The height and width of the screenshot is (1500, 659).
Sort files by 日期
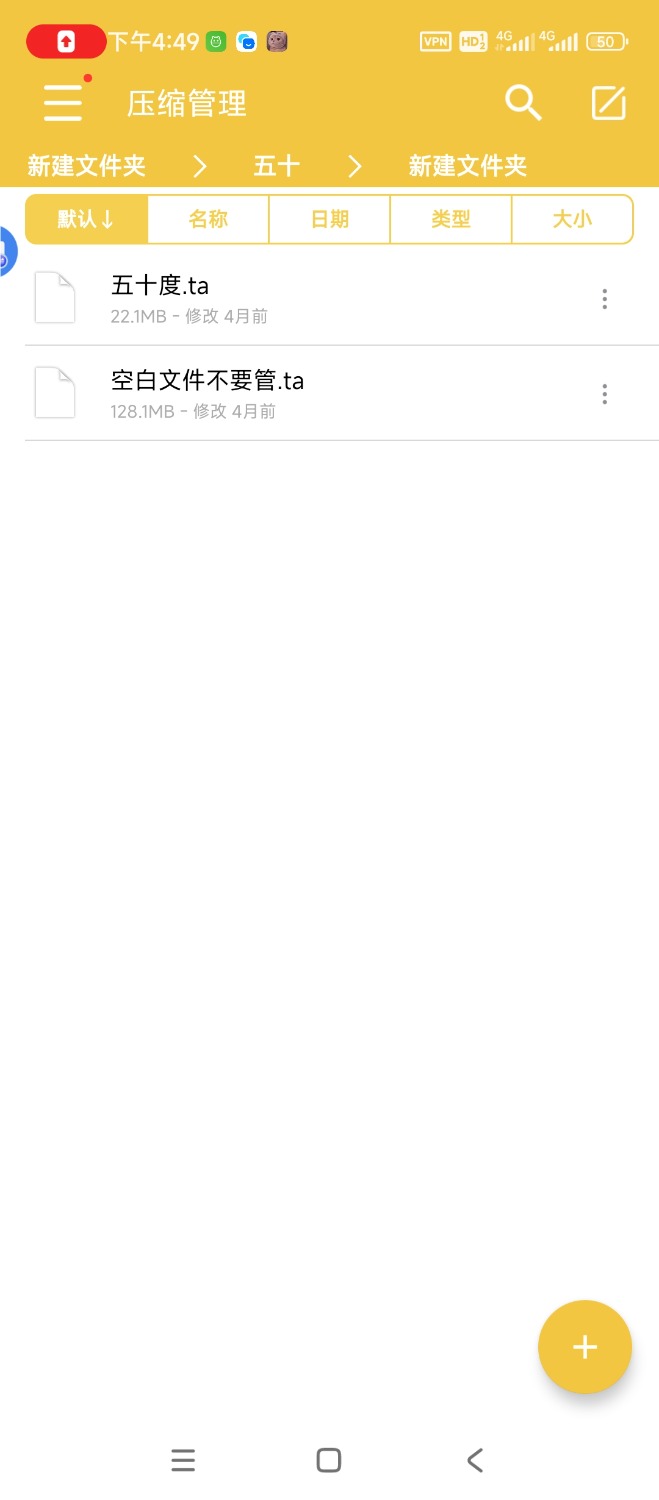pyautogui.click(x=329, y=219)
